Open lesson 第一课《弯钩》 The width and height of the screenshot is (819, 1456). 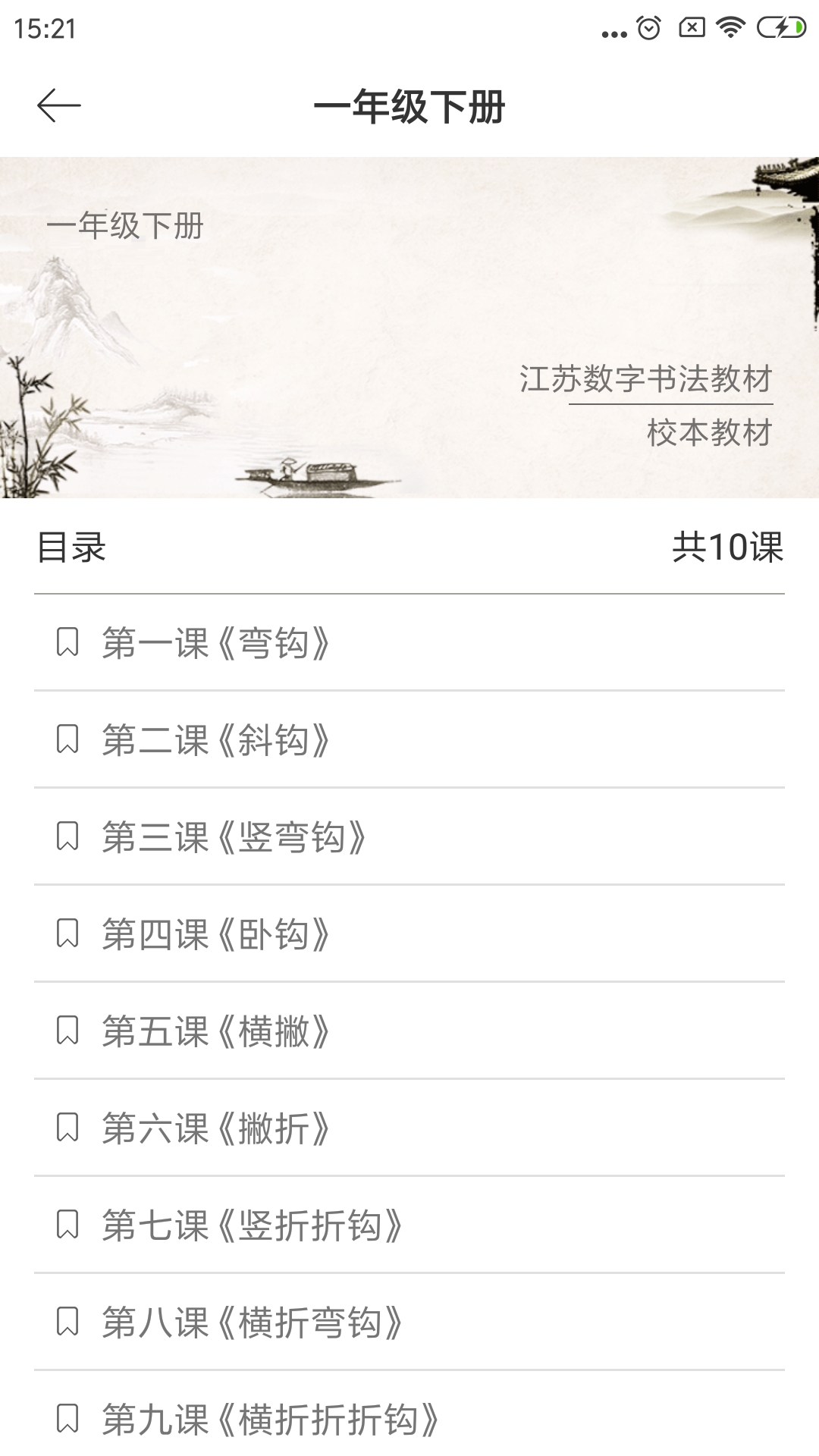click(409, 642)
